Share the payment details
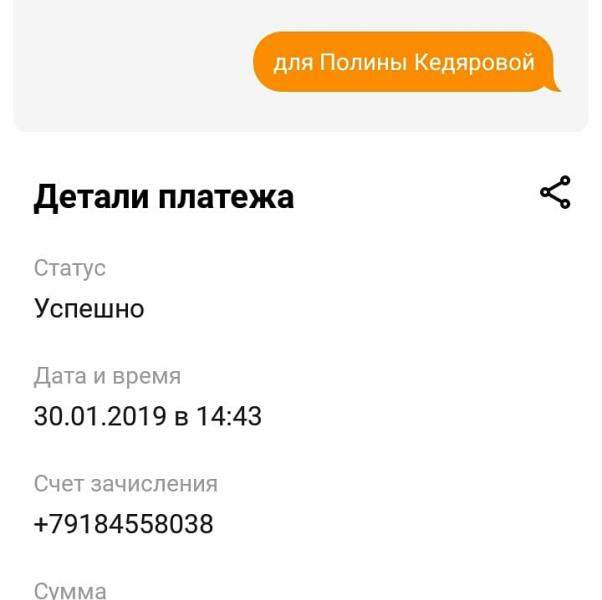602x600 pixels. coord(555,193)
